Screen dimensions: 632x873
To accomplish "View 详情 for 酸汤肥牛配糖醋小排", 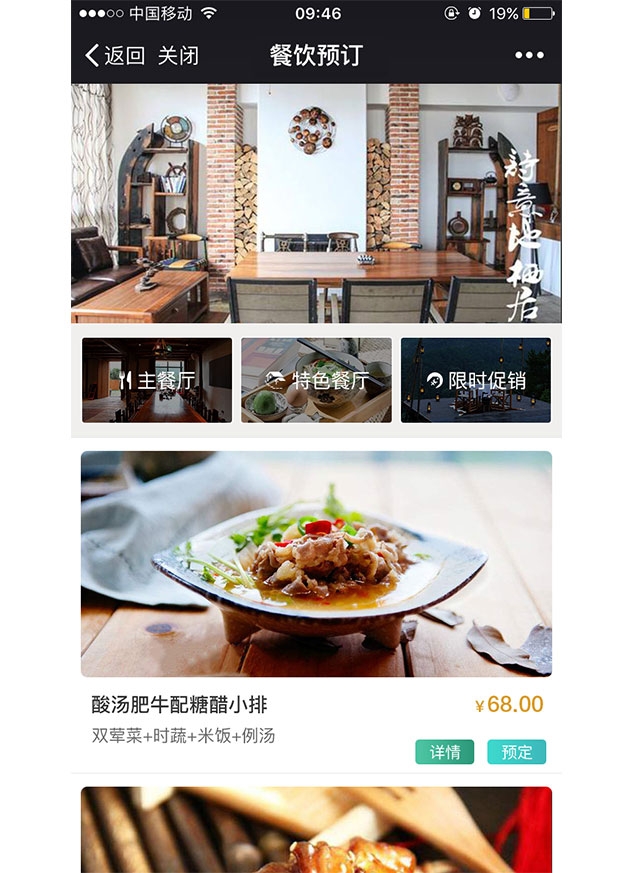I will [445, 752].
